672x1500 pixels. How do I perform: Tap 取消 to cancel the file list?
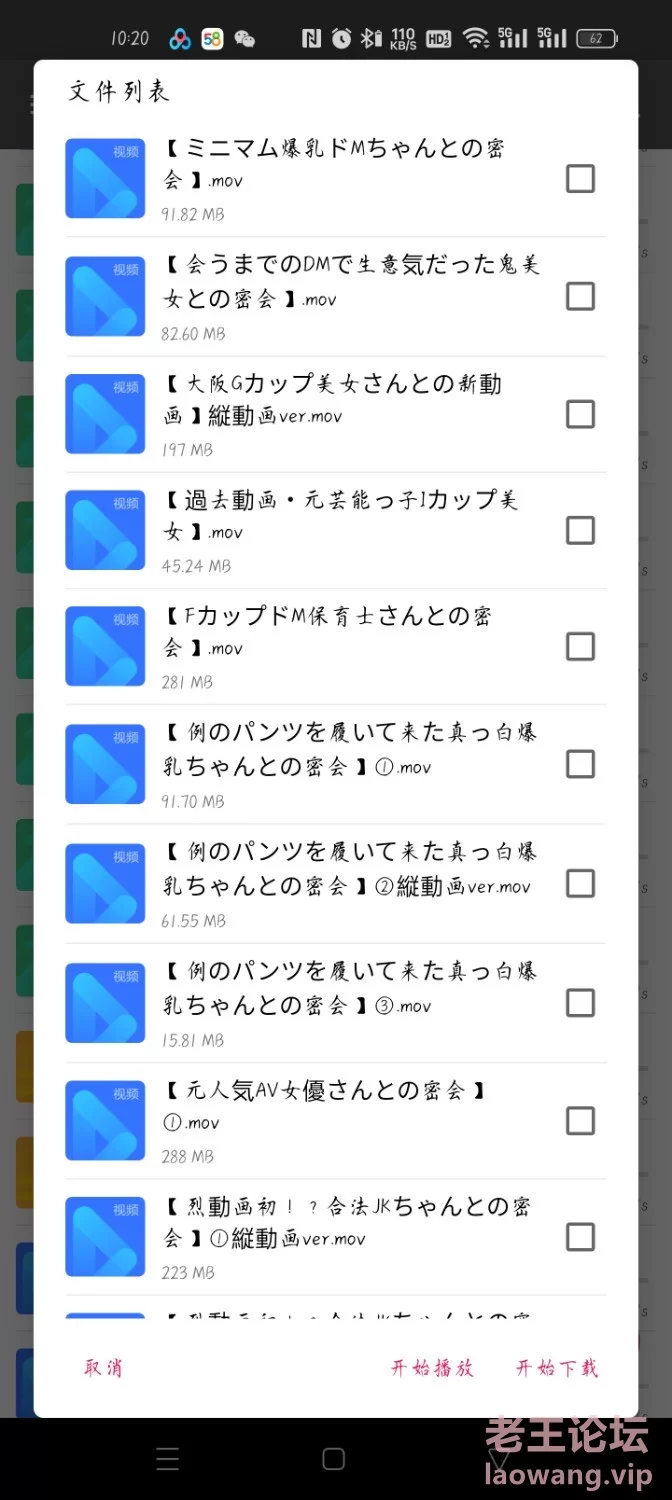(103, 1368)
